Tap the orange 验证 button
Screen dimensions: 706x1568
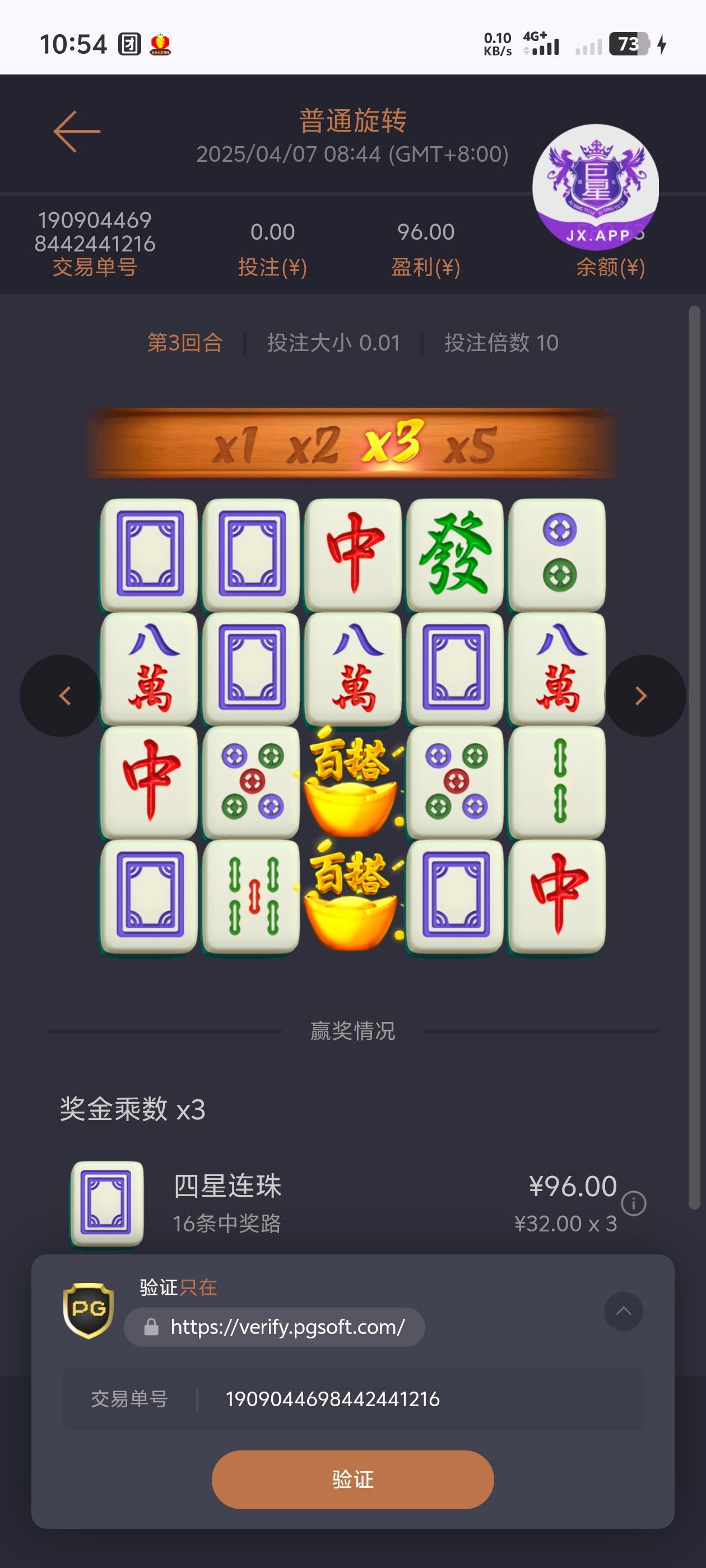[x=352, y=1479]
